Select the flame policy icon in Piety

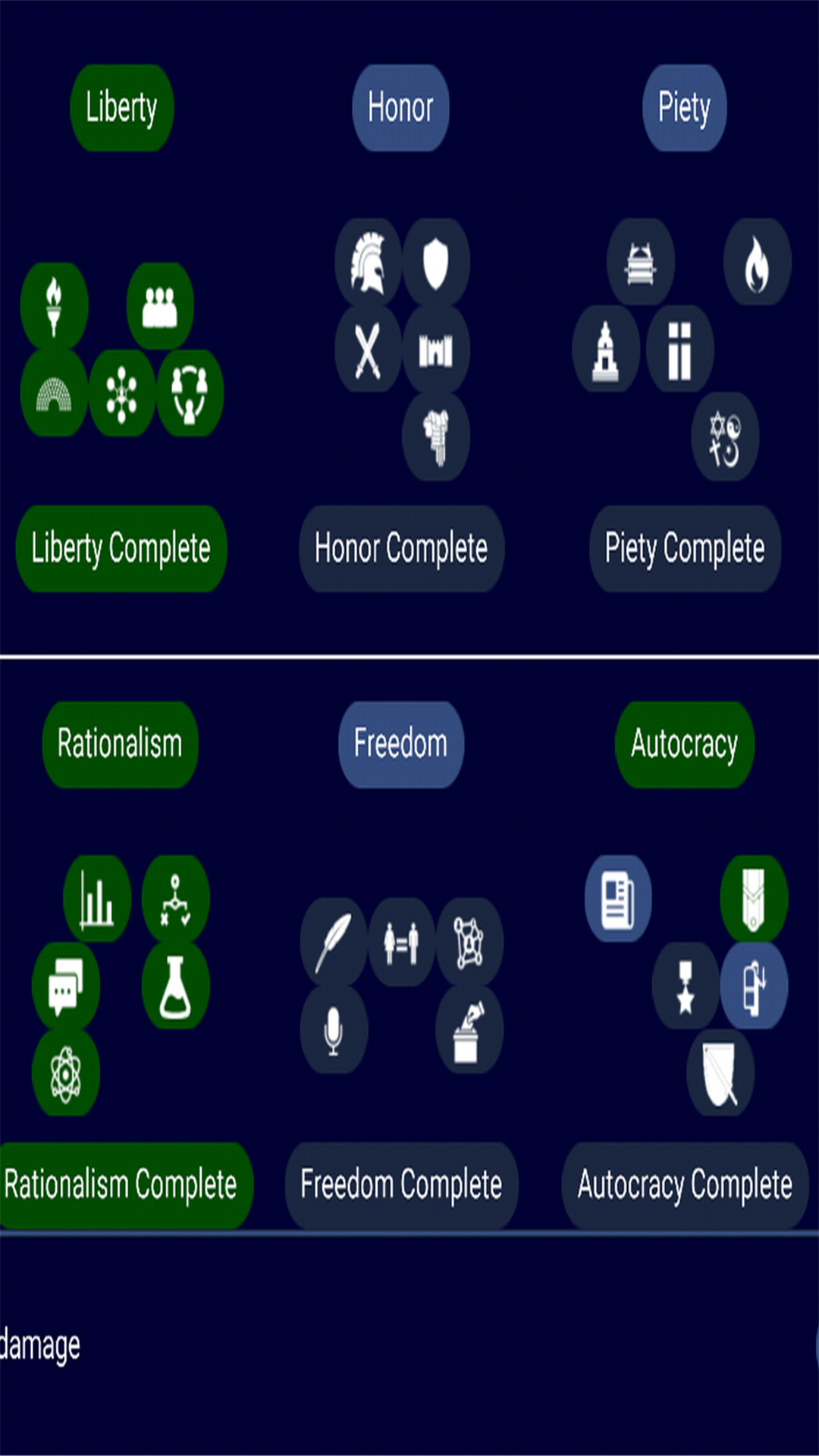[x=757, y=262]
